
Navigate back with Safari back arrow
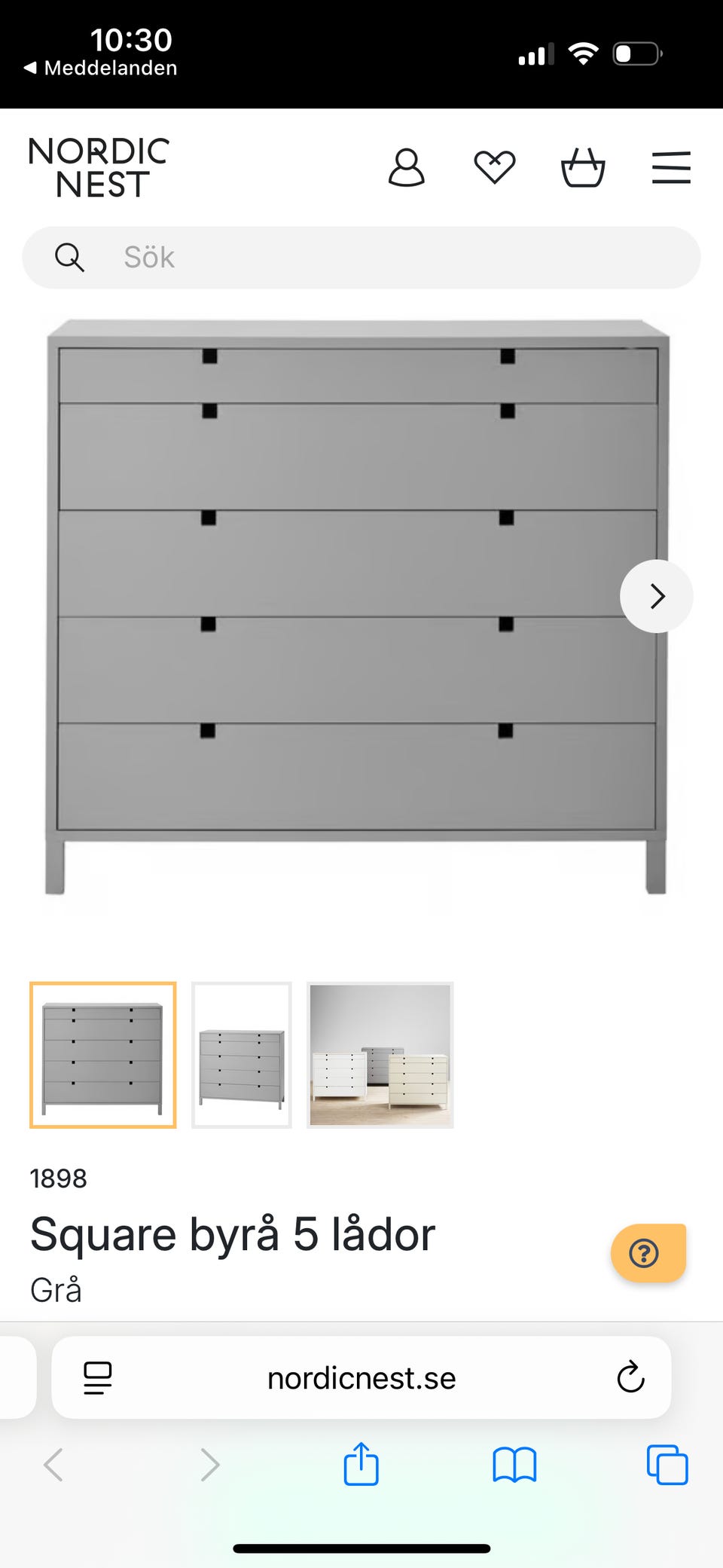point(52,1464)
